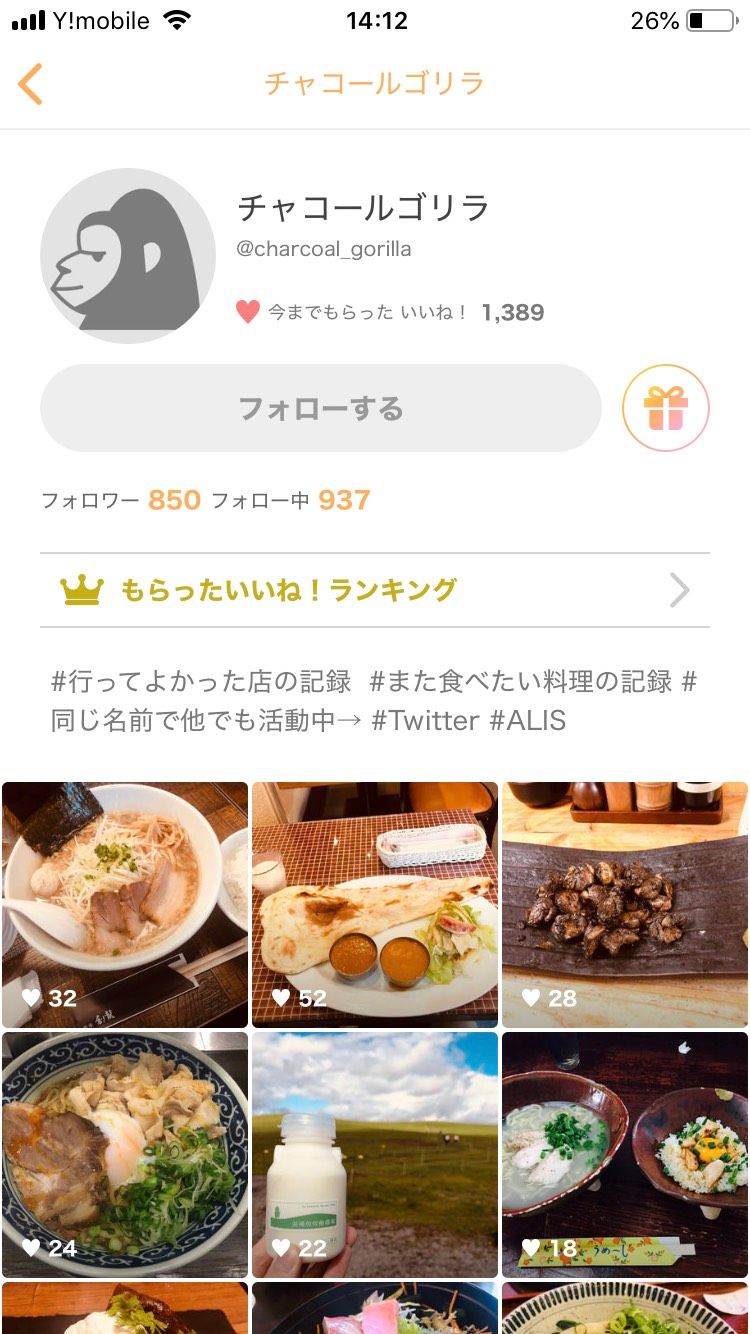Open the gift box icon

pyautogui.click(x=665, y=408)
